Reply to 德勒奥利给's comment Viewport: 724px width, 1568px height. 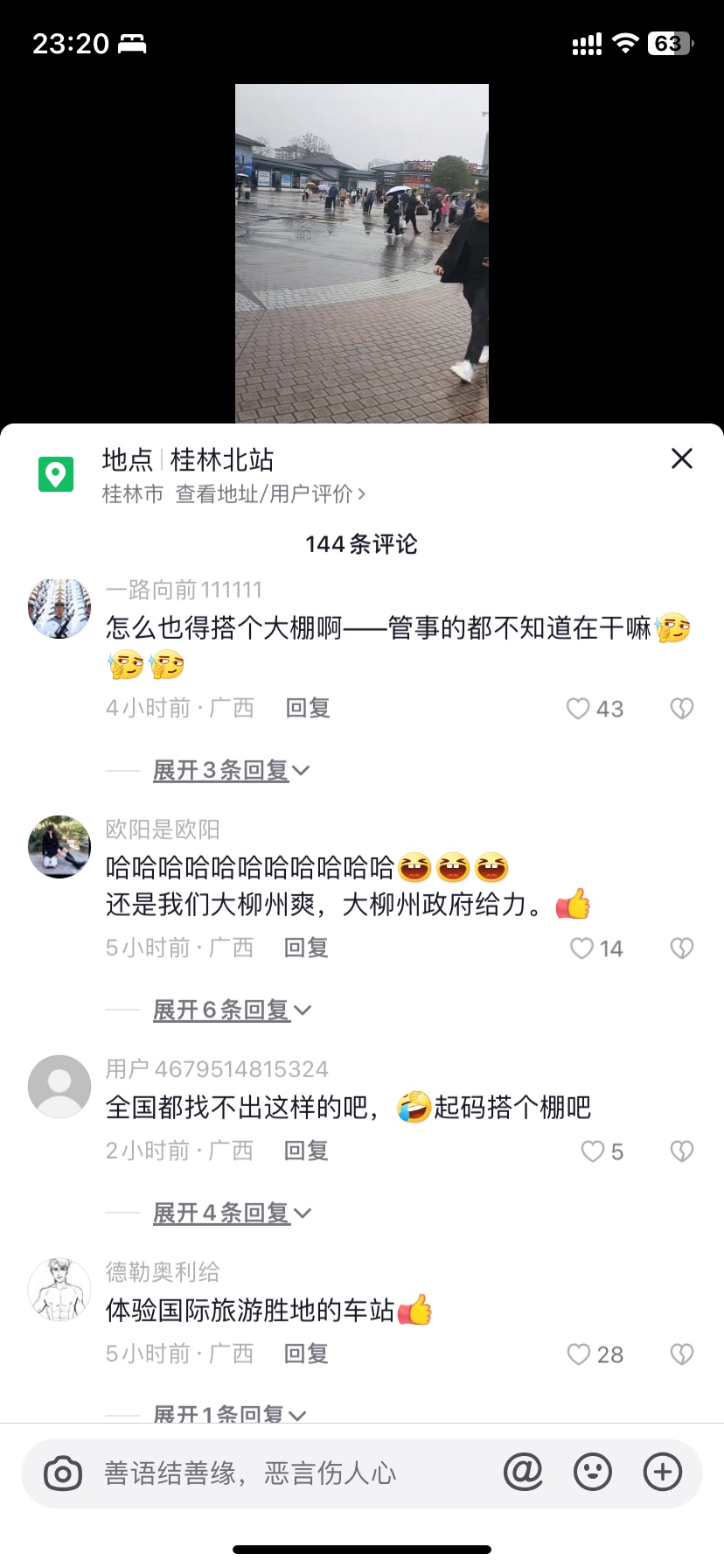pos(306,1354)
